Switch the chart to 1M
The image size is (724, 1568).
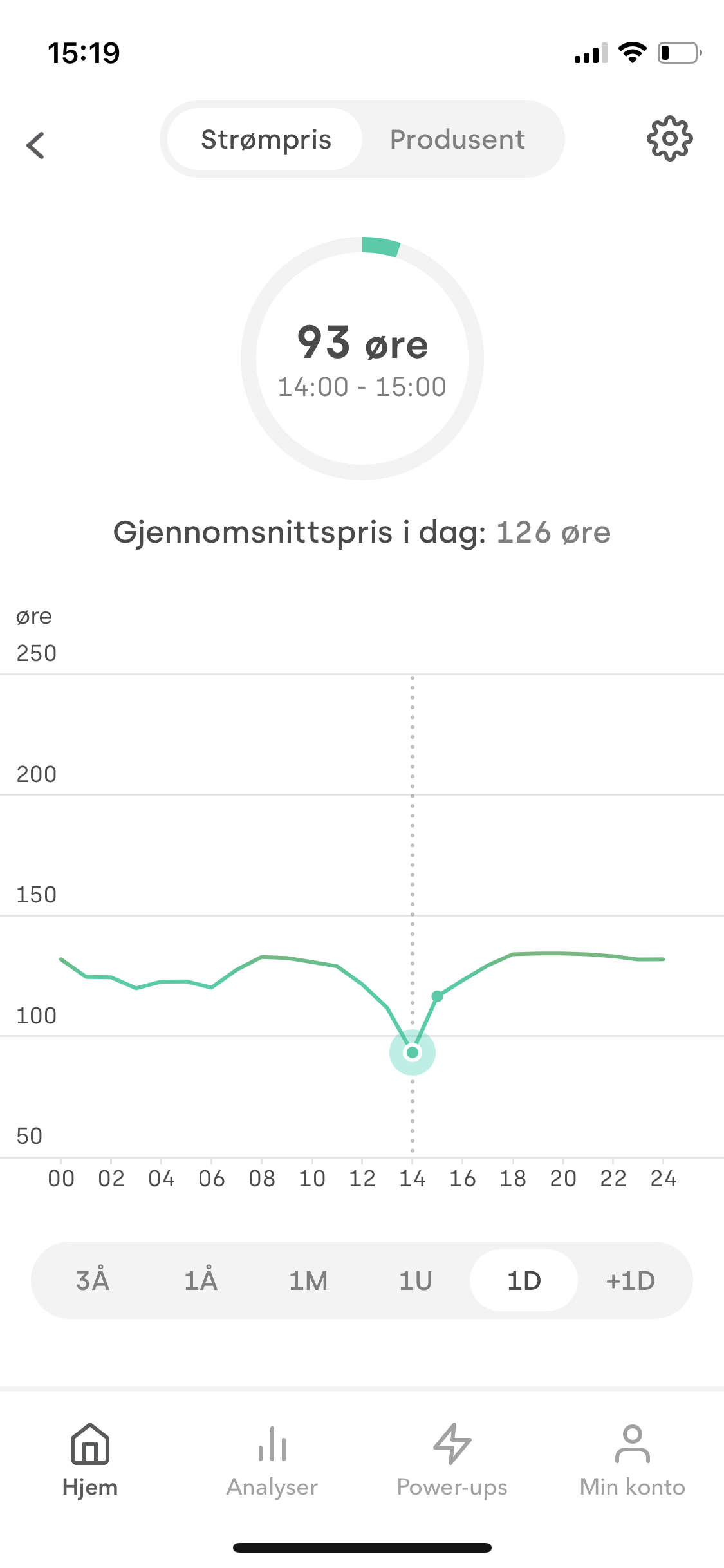point(308,1280)
